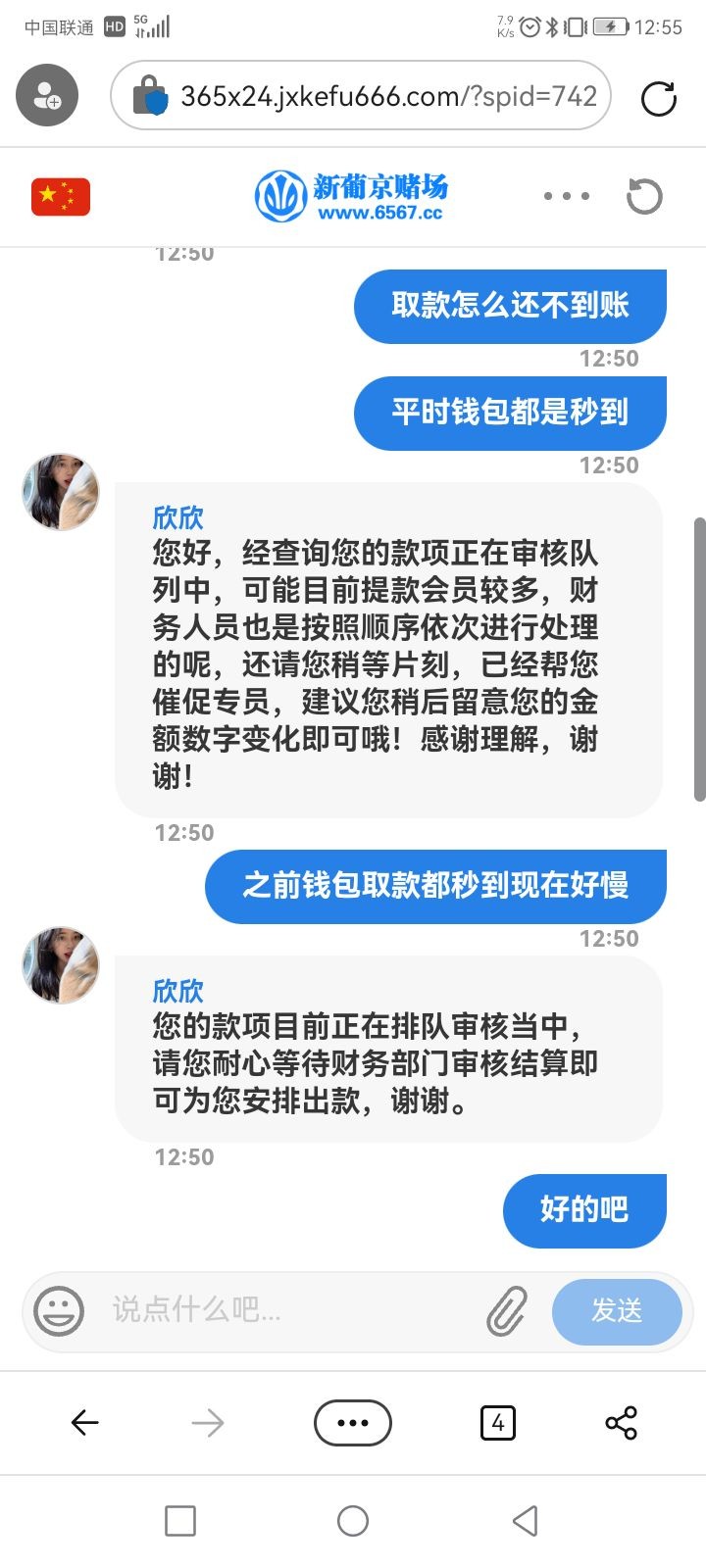Open the chat's three-dot more menu
Screen dimensions: 706x1568
567,196
